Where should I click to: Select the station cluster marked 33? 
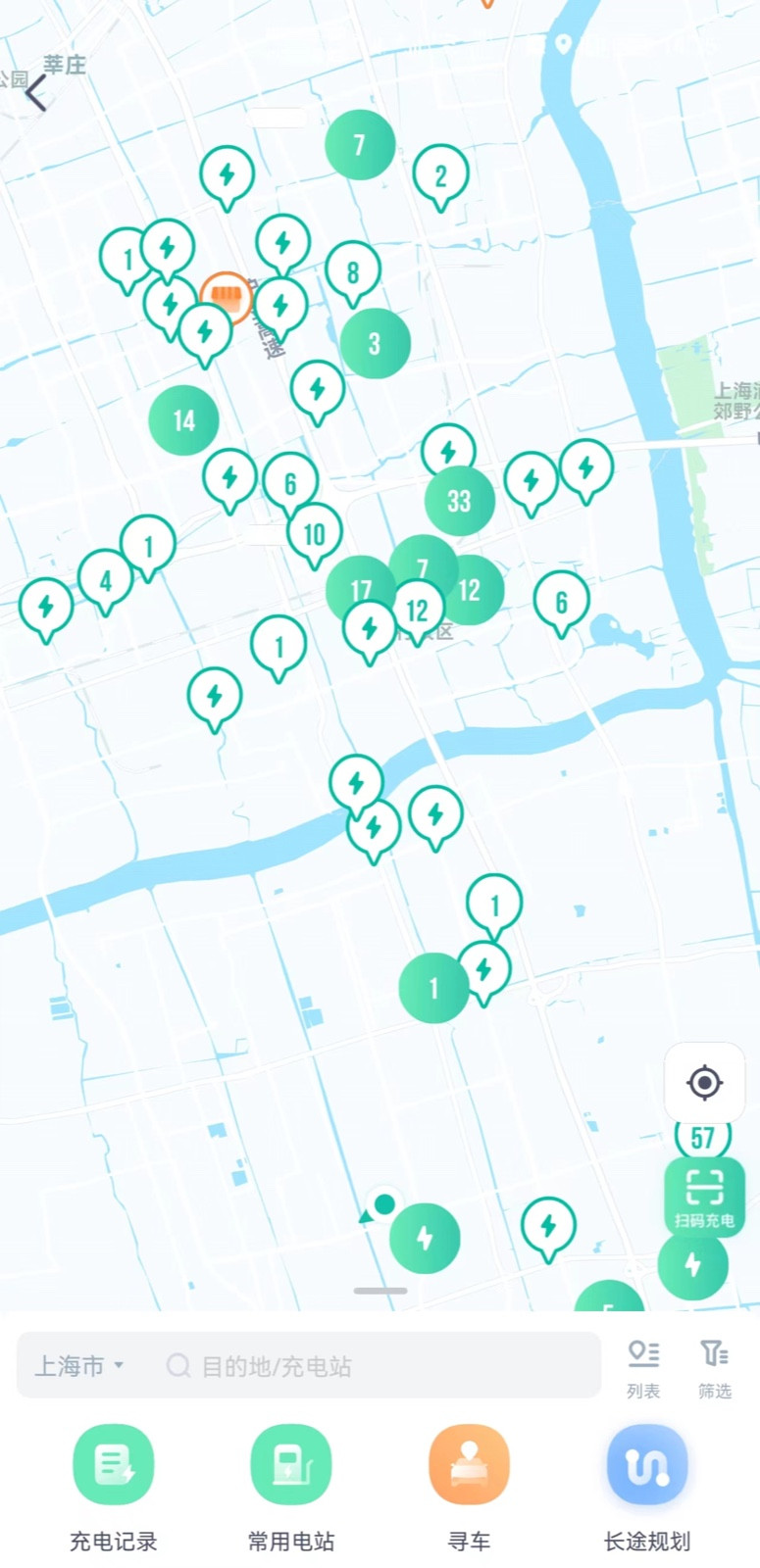click(460, 501)
